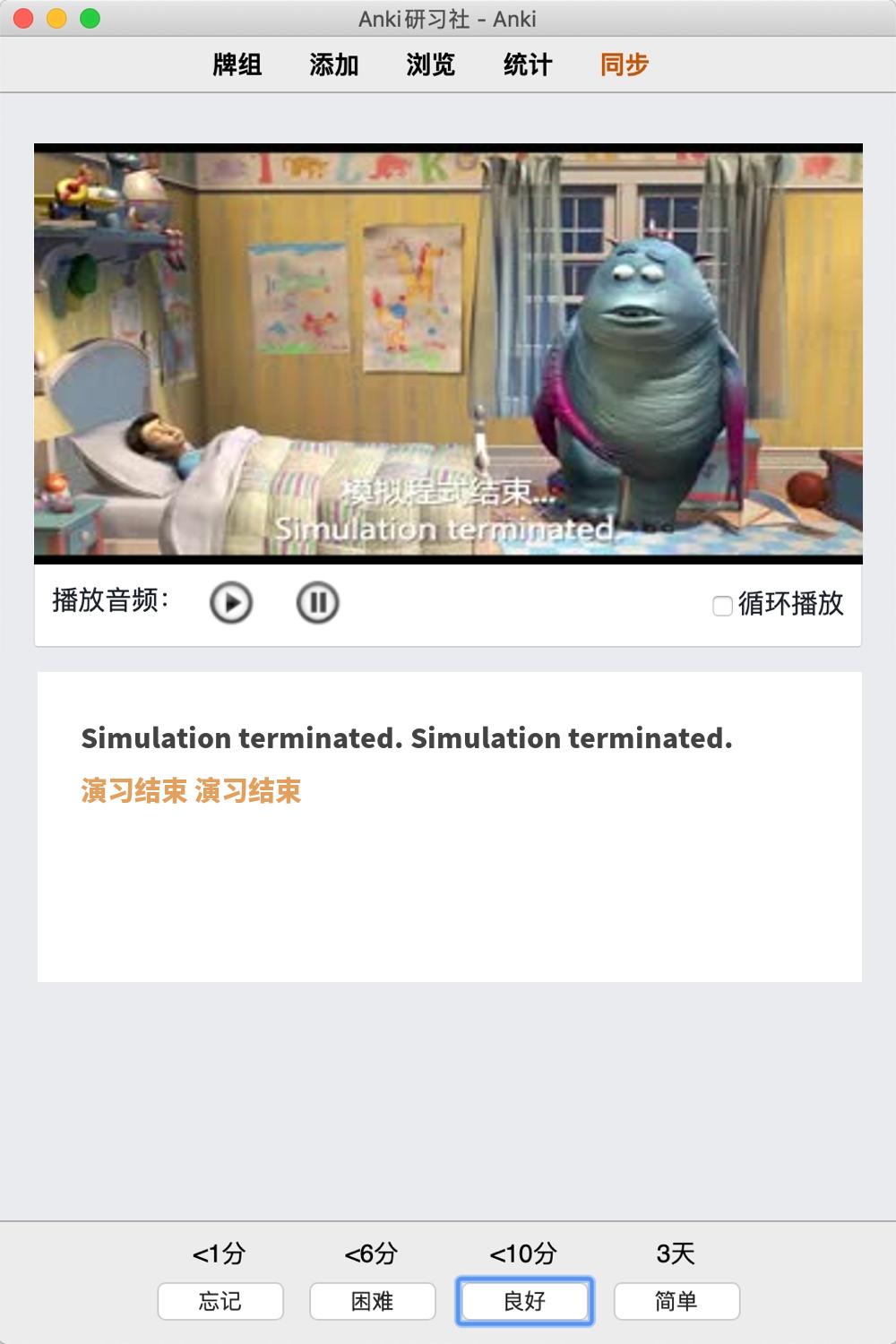Close the Anki window
This screenshot has height=1344, width=896.
[x=24, y=18]
